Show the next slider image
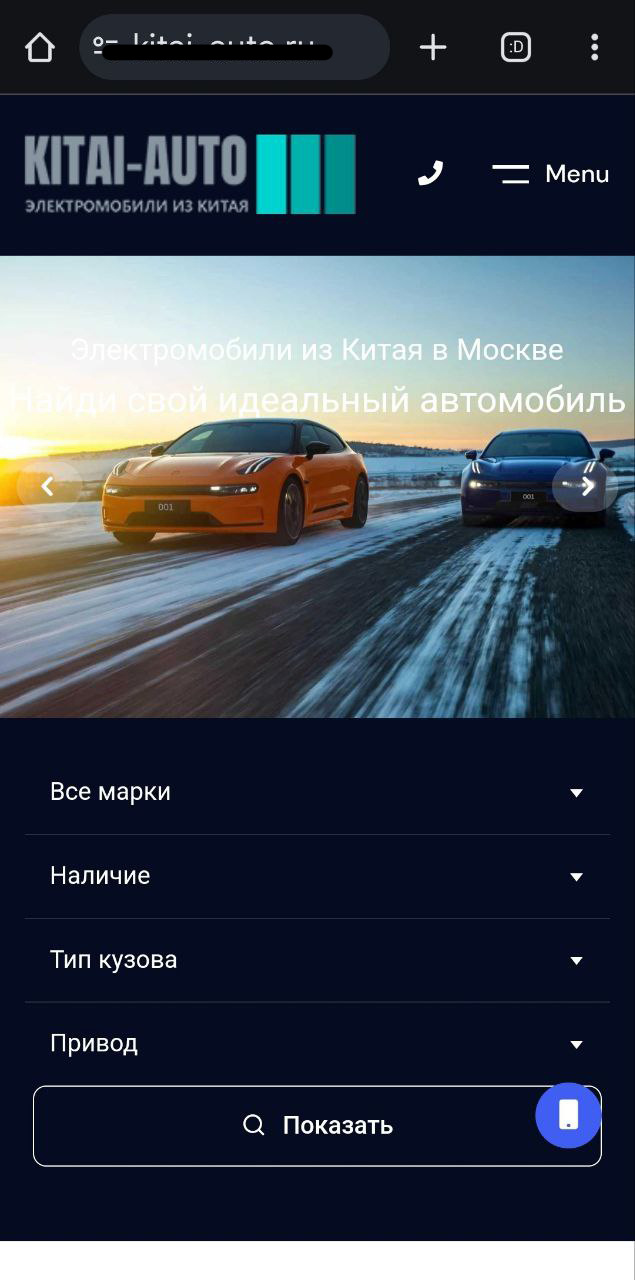635x1280 pixels. pyautogui.click(x=587, y=487)
